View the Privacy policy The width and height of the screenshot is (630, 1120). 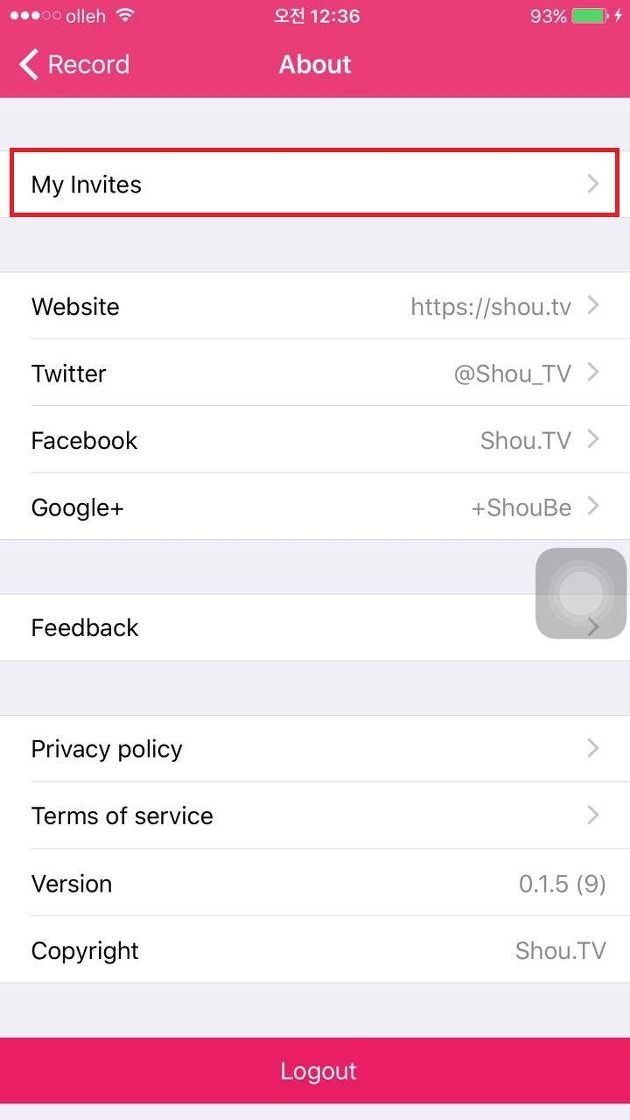pos(315,749)
